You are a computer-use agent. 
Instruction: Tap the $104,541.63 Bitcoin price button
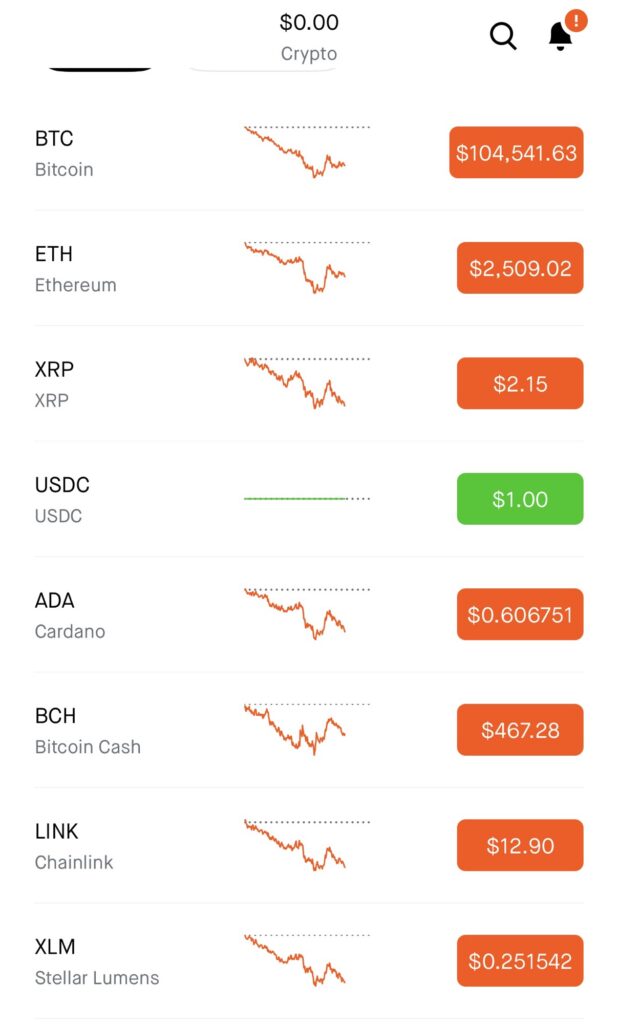pyautogui.click(x=516, y=153)
